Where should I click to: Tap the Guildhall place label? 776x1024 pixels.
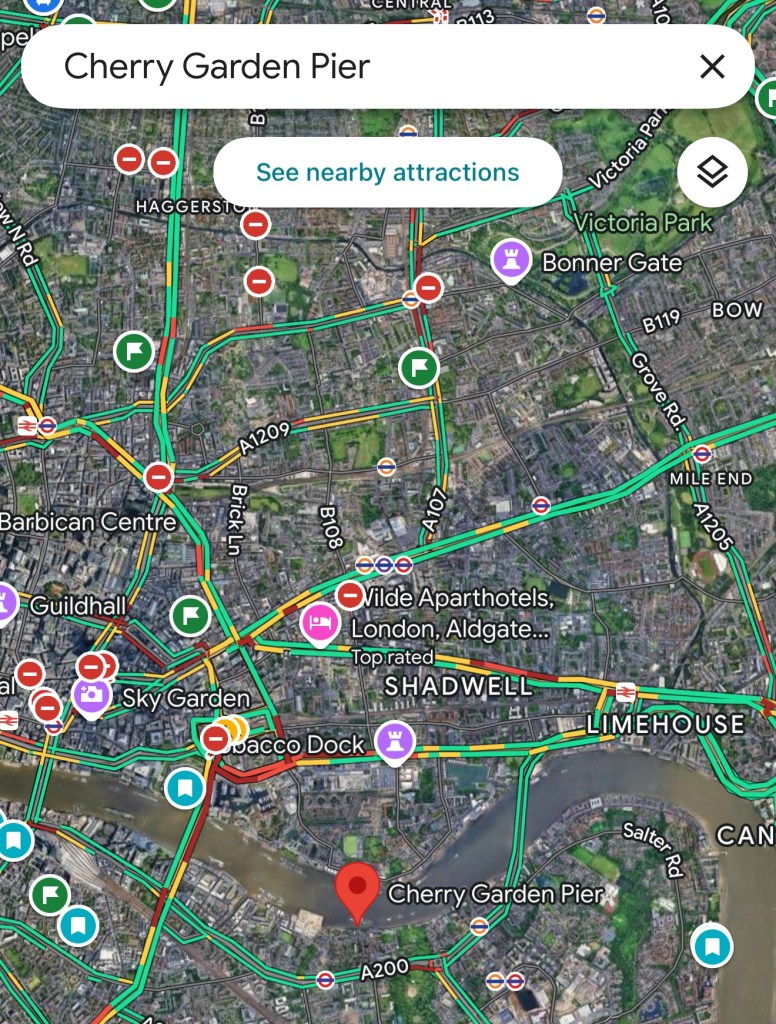[x=78, y=606]
